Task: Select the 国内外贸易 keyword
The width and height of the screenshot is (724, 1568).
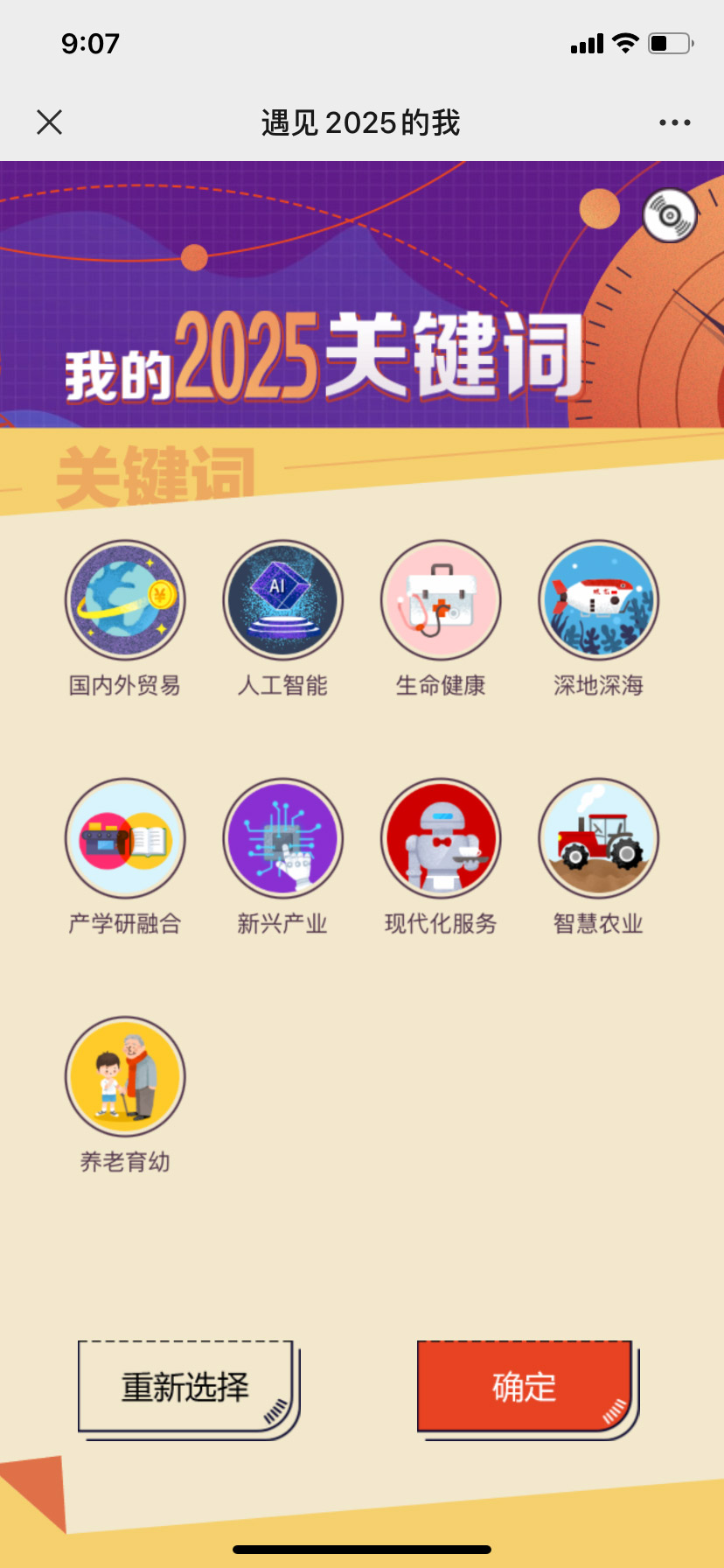Action: point(125,600)
